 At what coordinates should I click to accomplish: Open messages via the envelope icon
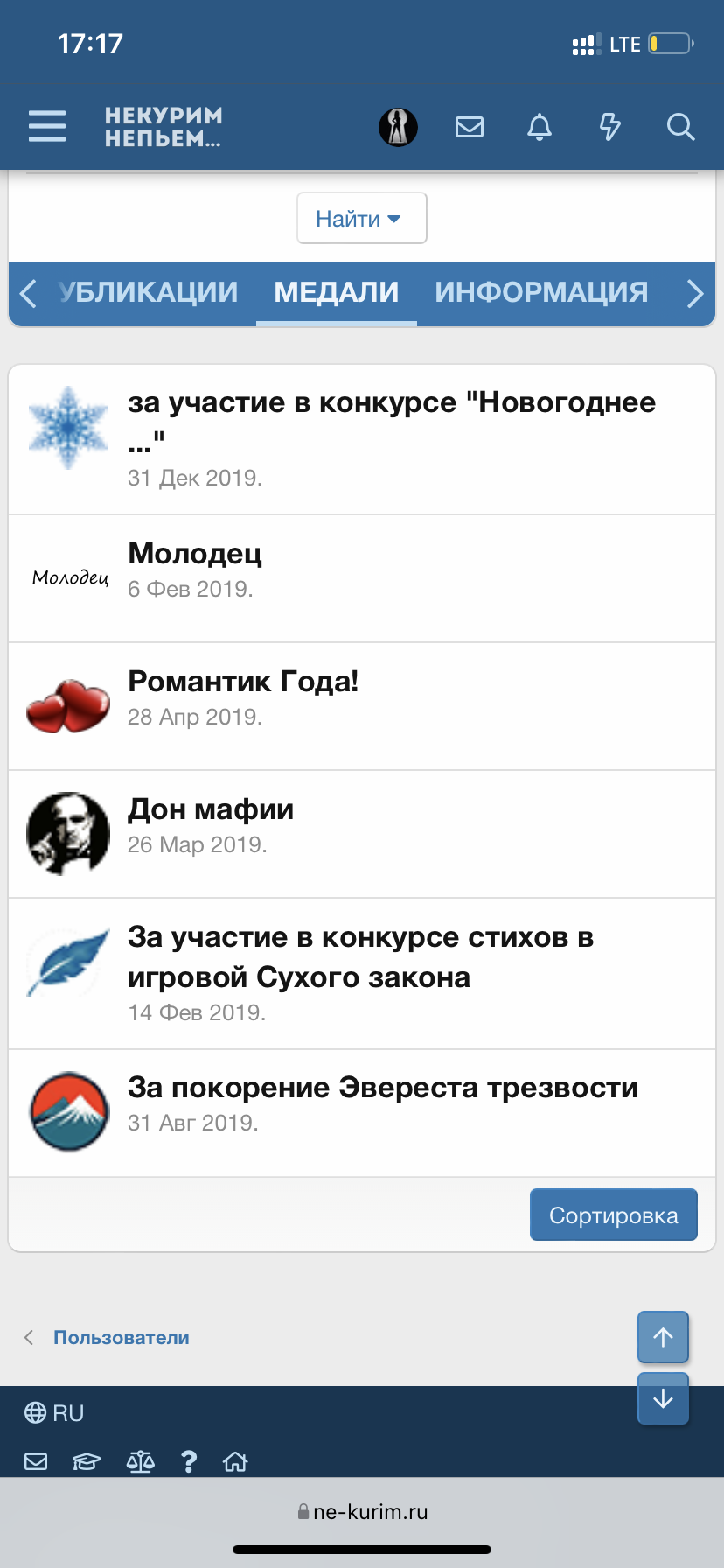[470, 127]
